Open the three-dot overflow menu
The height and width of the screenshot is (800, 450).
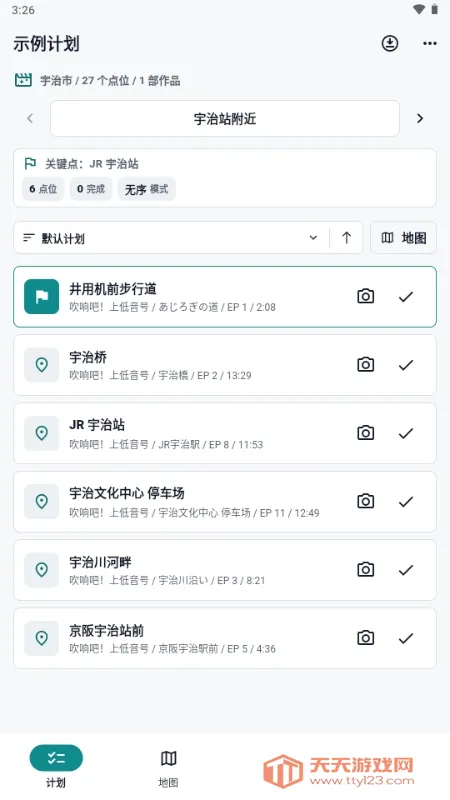(x=430, y=43)
